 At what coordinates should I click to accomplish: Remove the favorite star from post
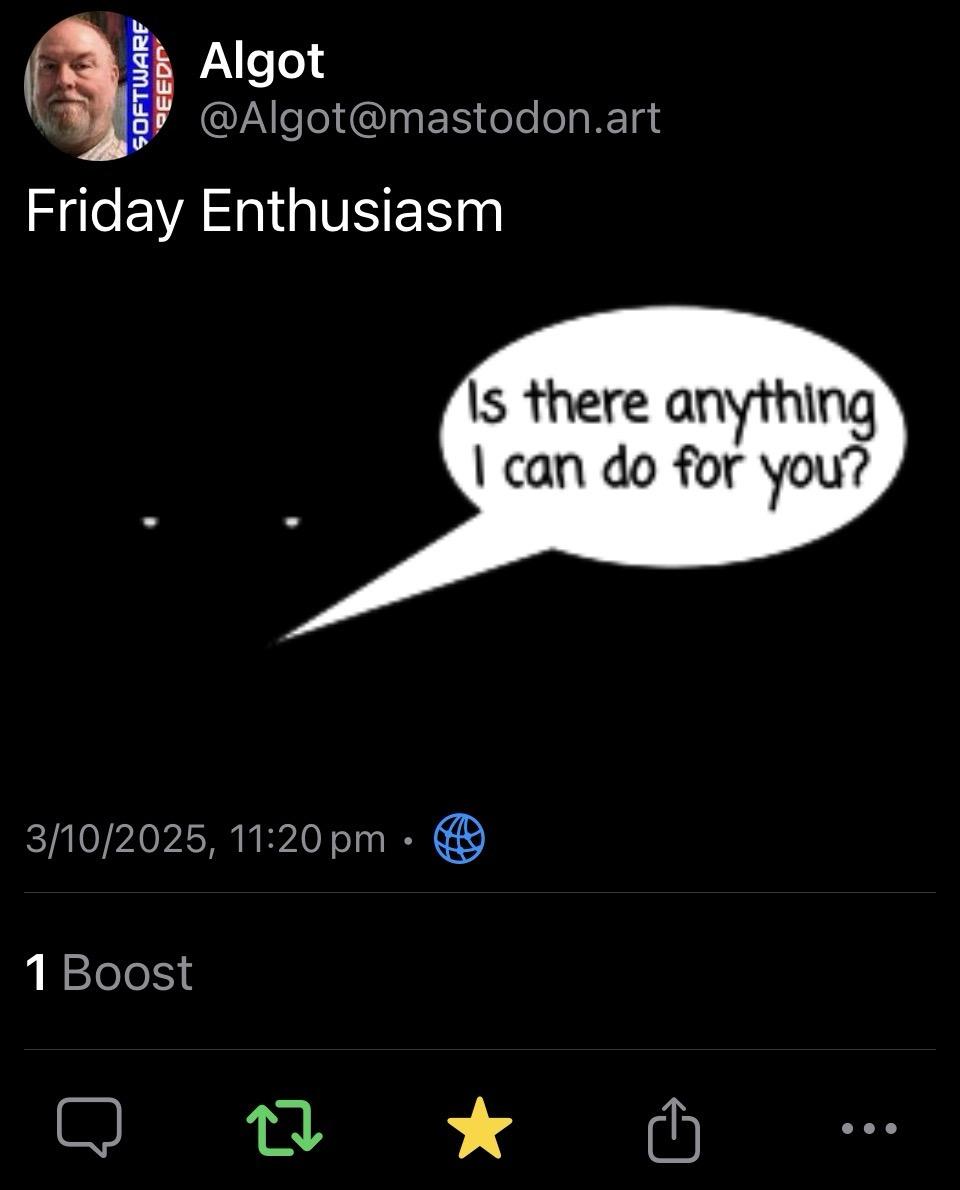(479, 1127)
